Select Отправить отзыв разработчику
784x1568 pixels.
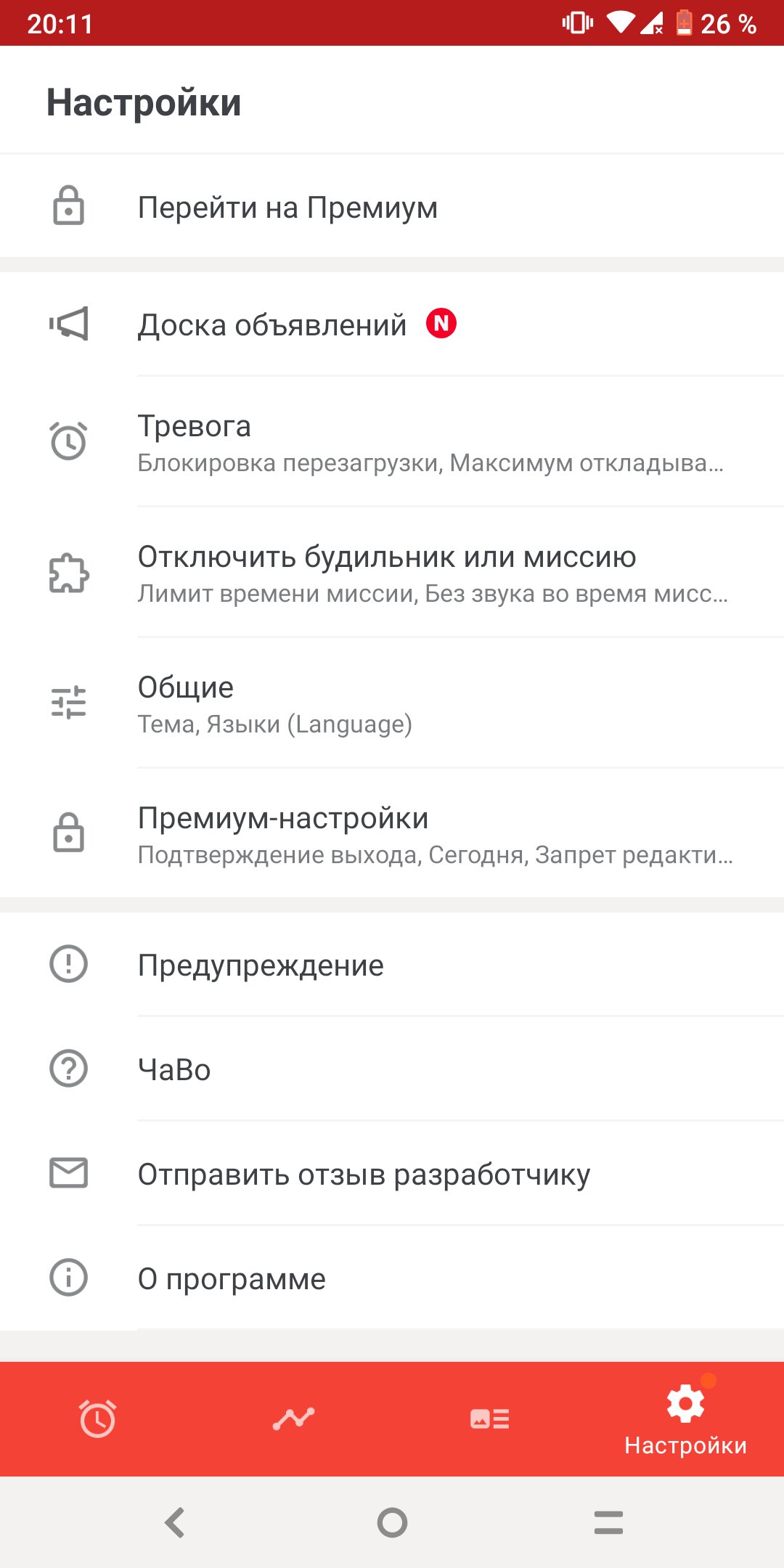392,1174
